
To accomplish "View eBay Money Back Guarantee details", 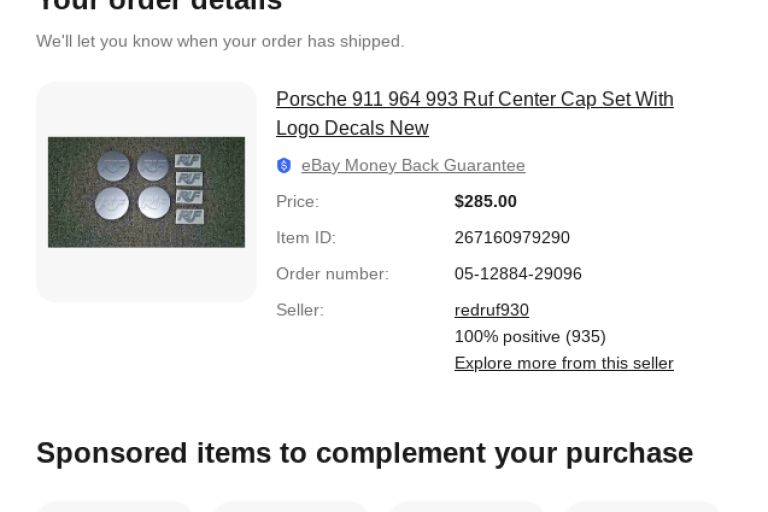I will (412, 166).
